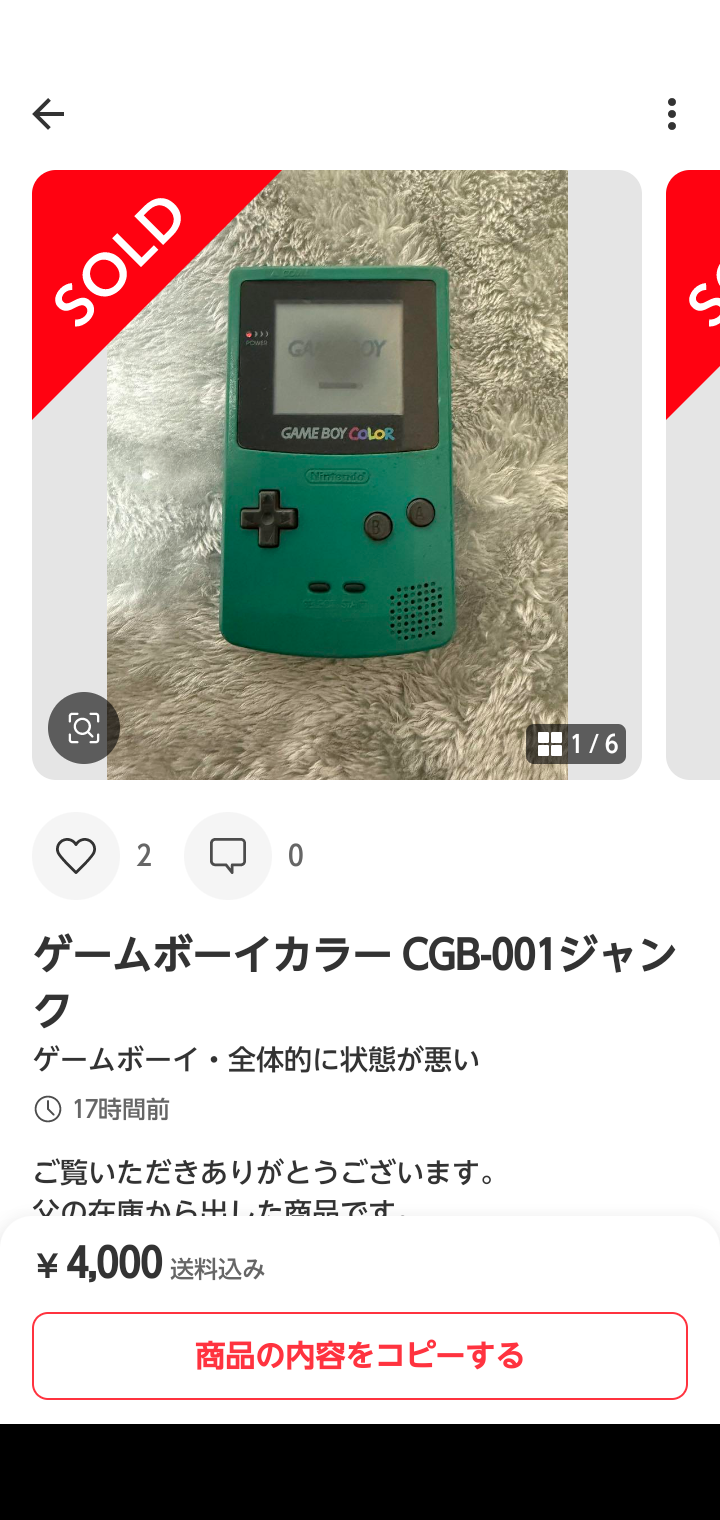720x1520 pixels.
Task: View the green Game Boy Color photo
Action: (x=337, y=475)
